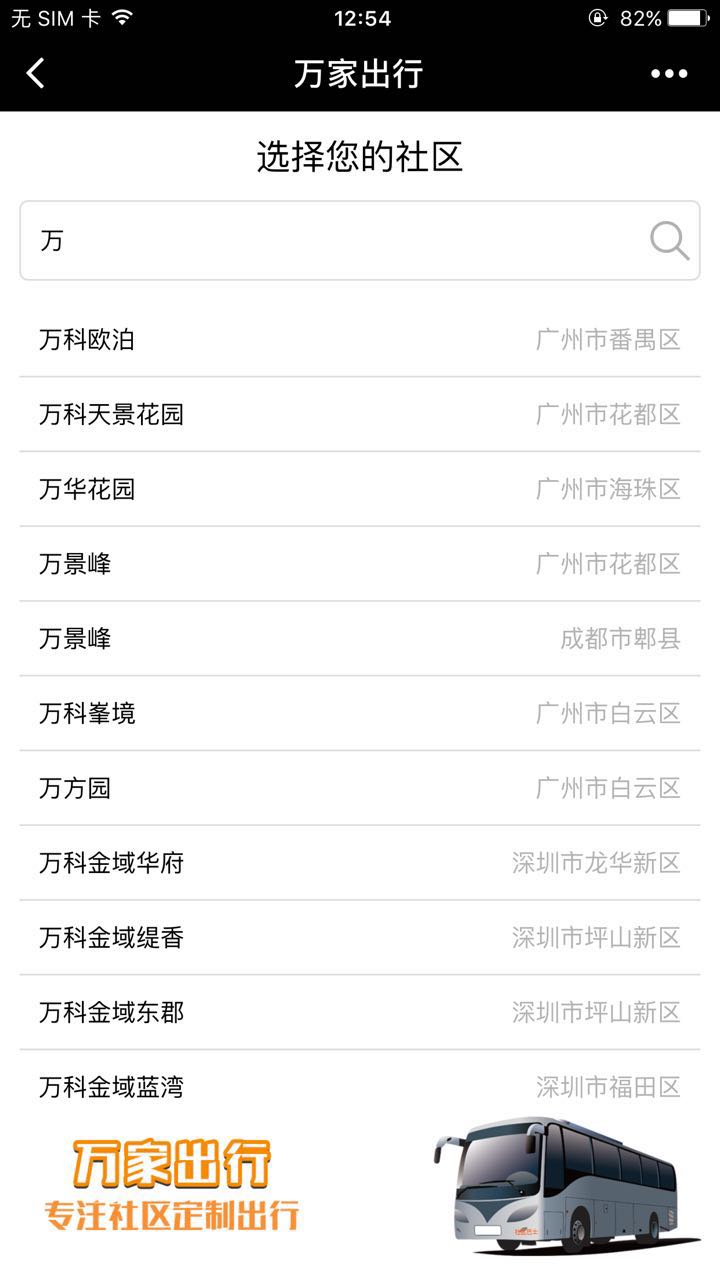Open the three-dot overflow menu
The image size is (720, 1280).
point(669,73)
